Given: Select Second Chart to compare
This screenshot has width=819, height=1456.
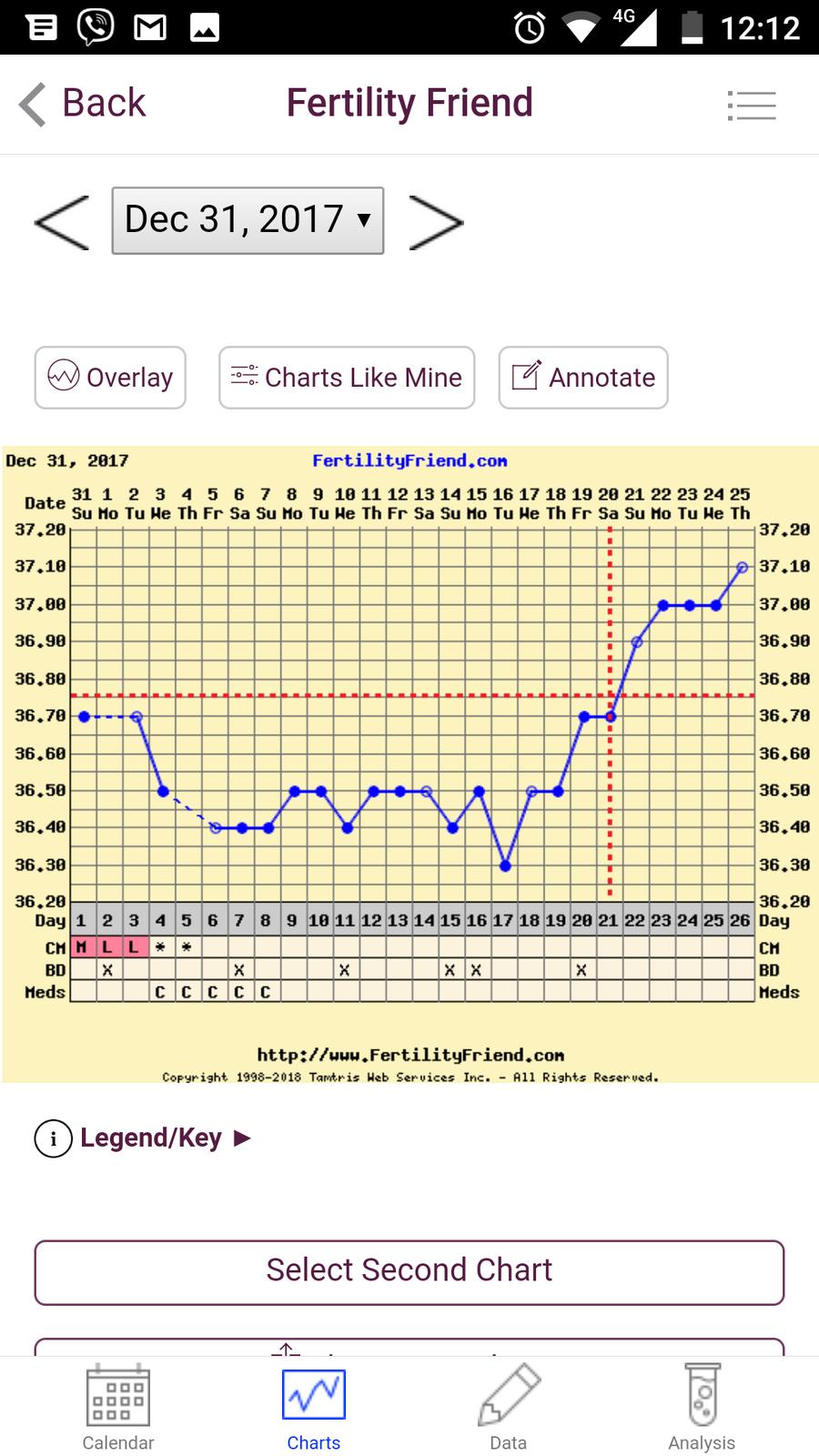Looking at the screenshot, I should 409,1271.
